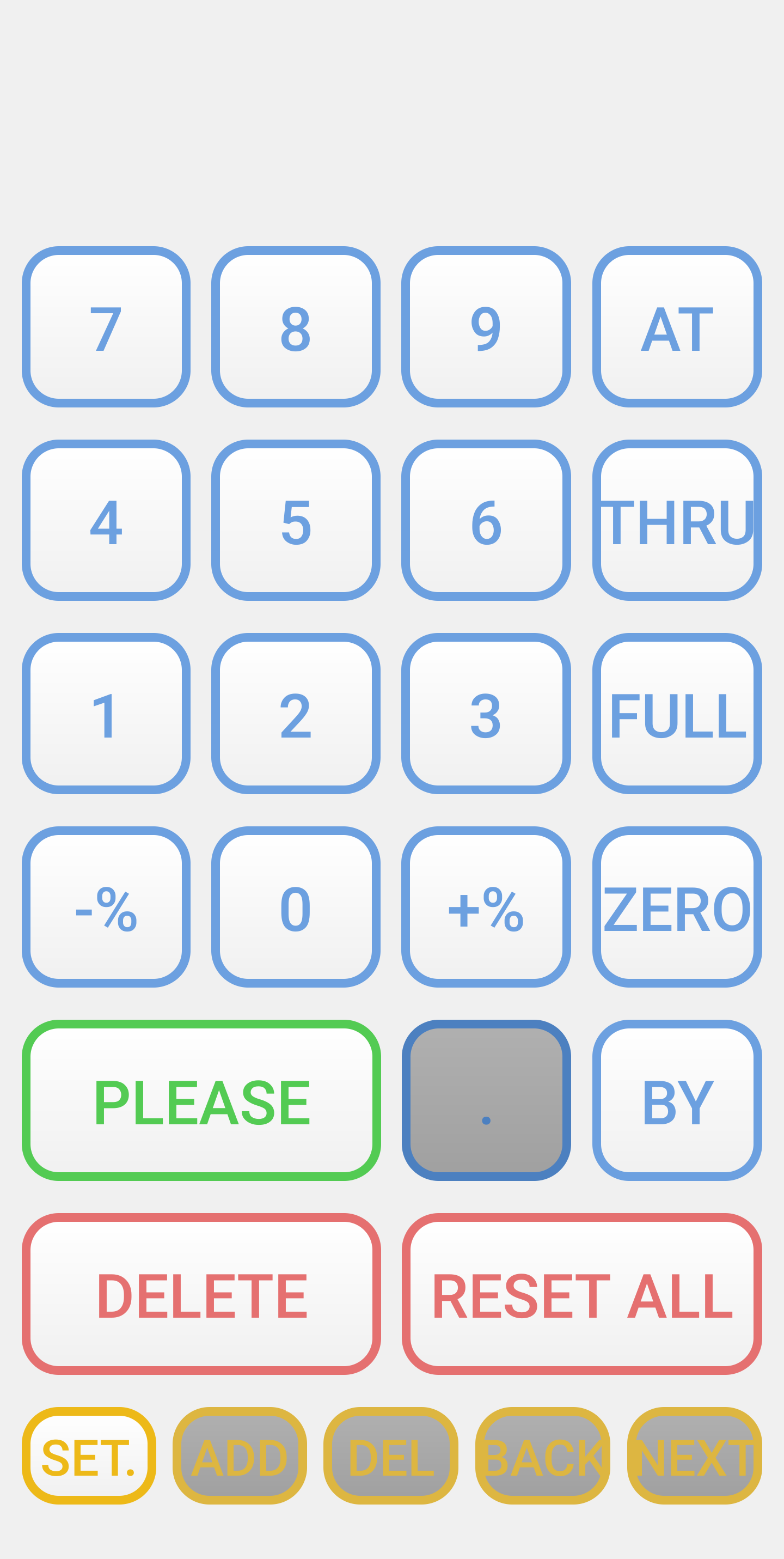Image resolution: width=784 pixels, height=1559 pixels.
Task: Tap the number 0 key
Action: 295,906
